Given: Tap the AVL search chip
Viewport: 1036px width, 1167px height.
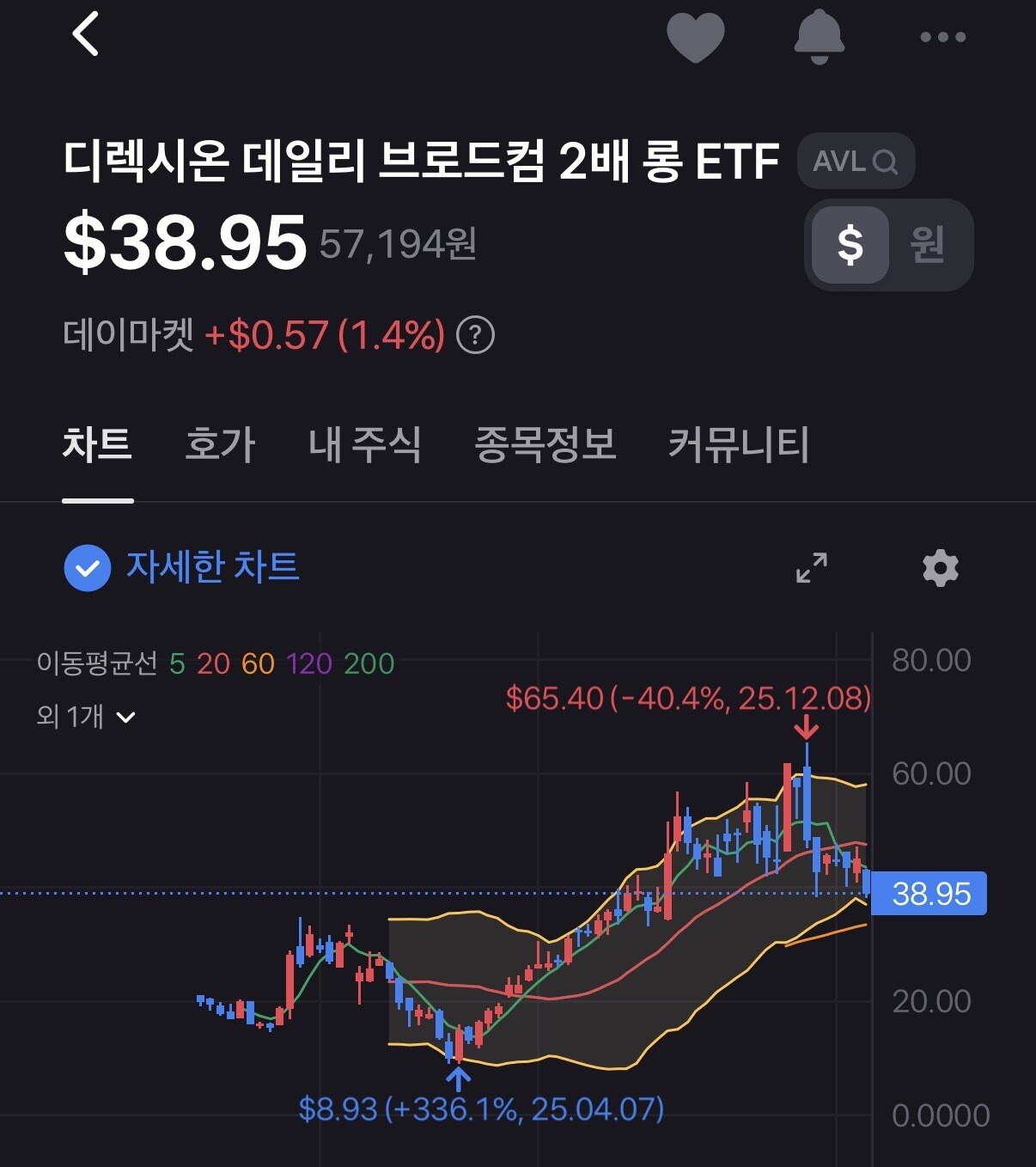Looking at the screenshot, I should (856, 161).
